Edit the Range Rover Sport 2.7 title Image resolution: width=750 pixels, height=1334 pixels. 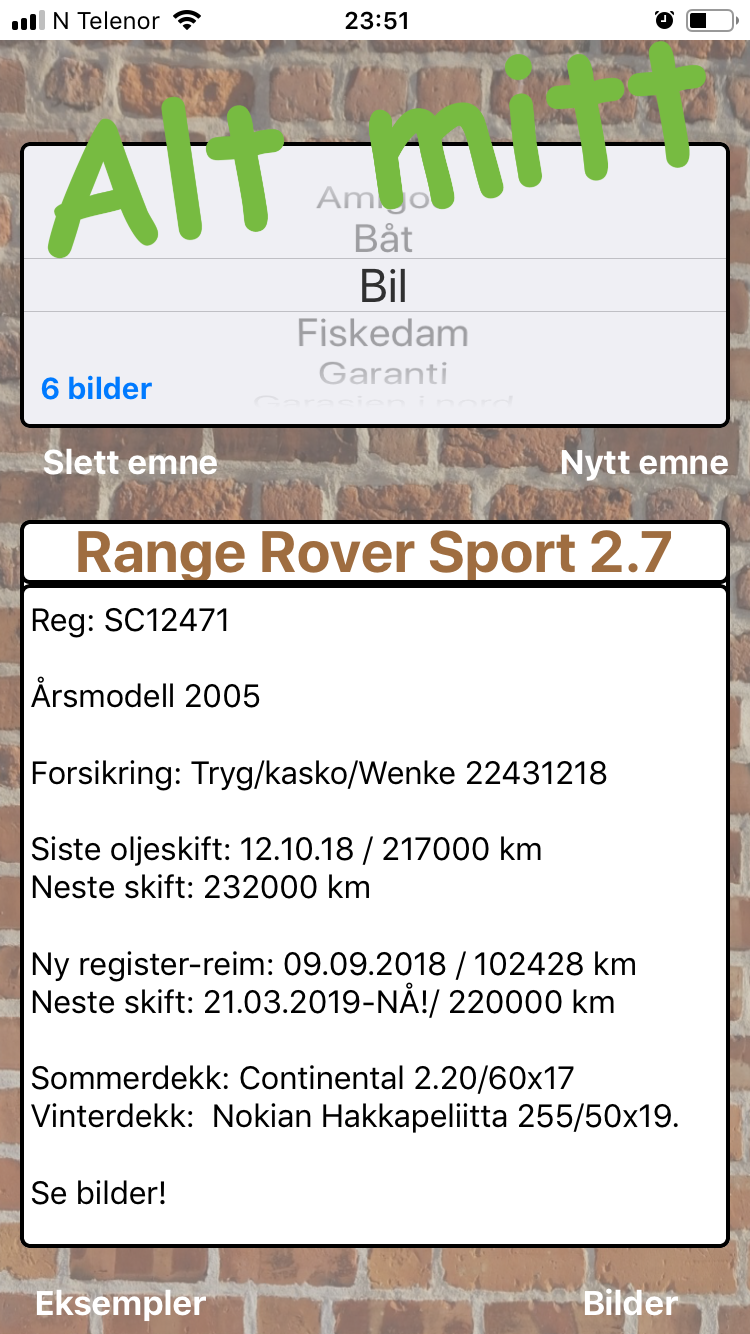374,552
